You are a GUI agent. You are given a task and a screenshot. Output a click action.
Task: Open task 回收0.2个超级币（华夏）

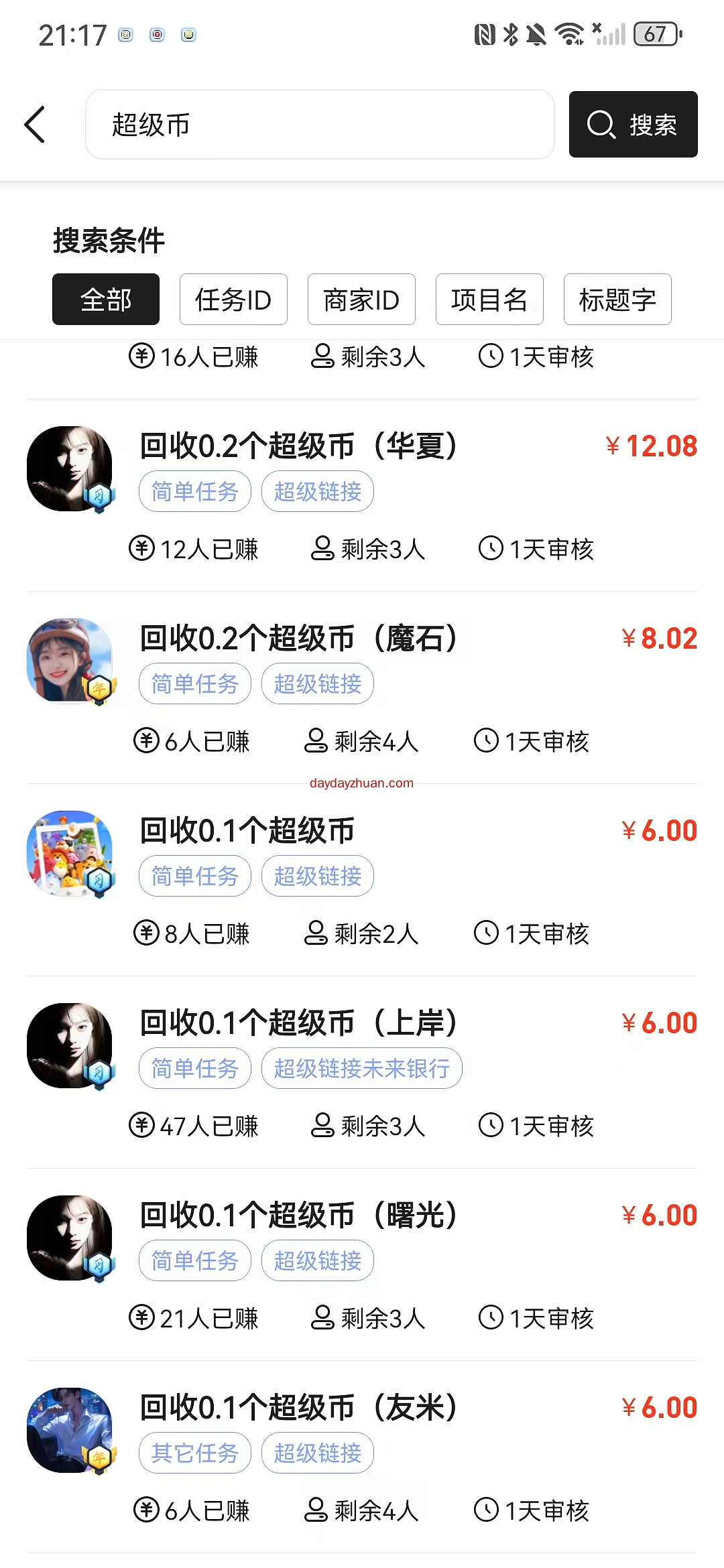pos(298,447)
